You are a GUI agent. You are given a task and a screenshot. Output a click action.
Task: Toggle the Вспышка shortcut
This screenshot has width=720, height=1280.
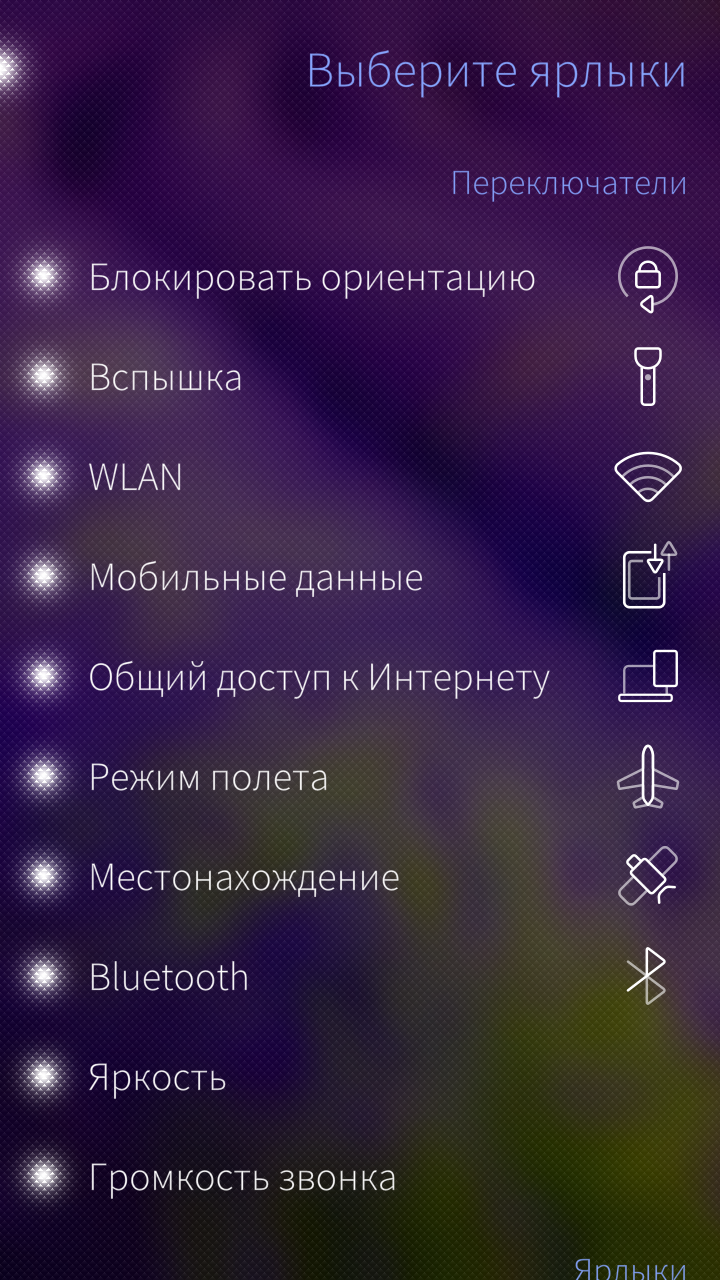click(x=360, y=378)
